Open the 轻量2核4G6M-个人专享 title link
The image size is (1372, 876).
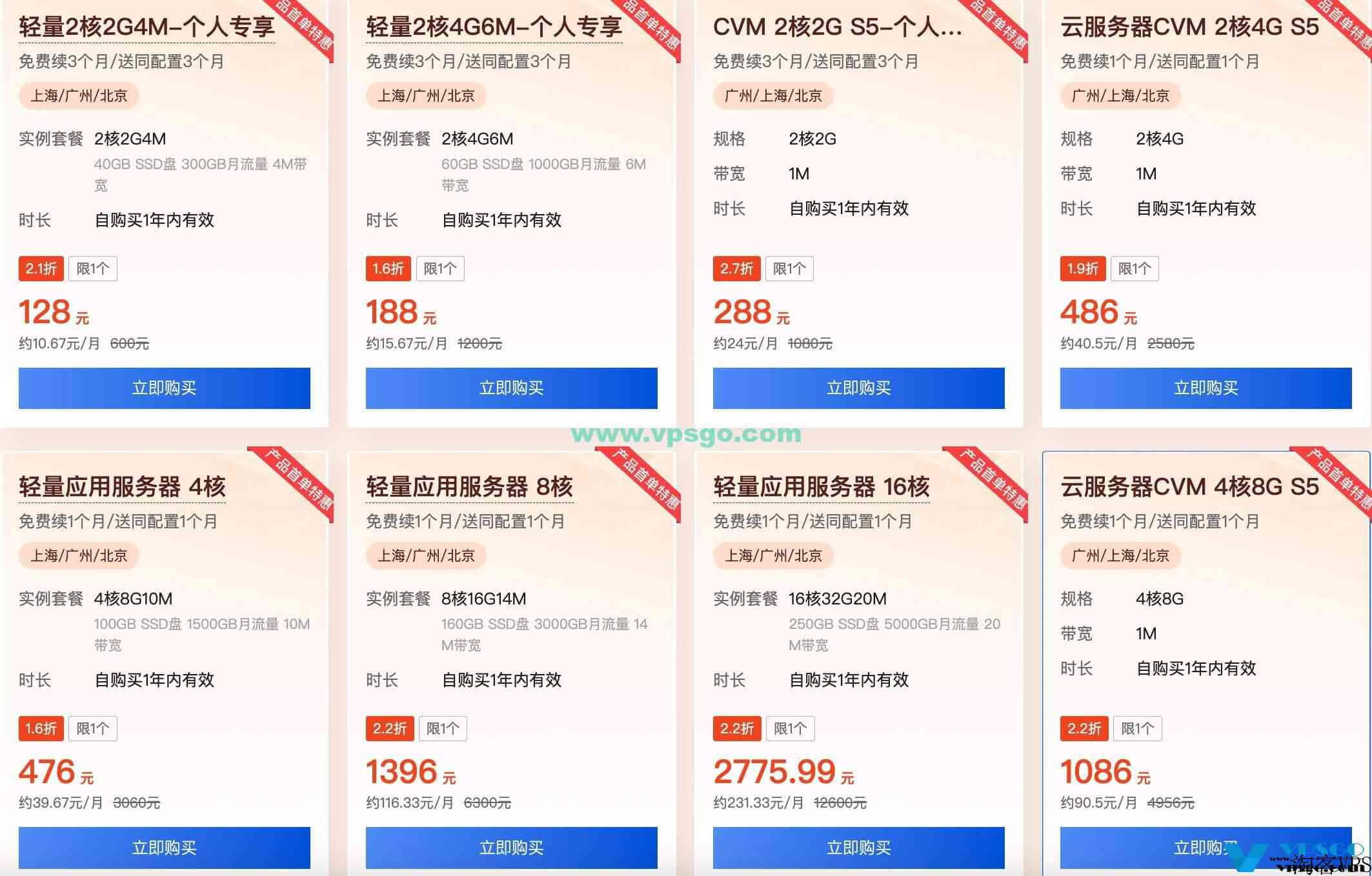pos(494,27)
